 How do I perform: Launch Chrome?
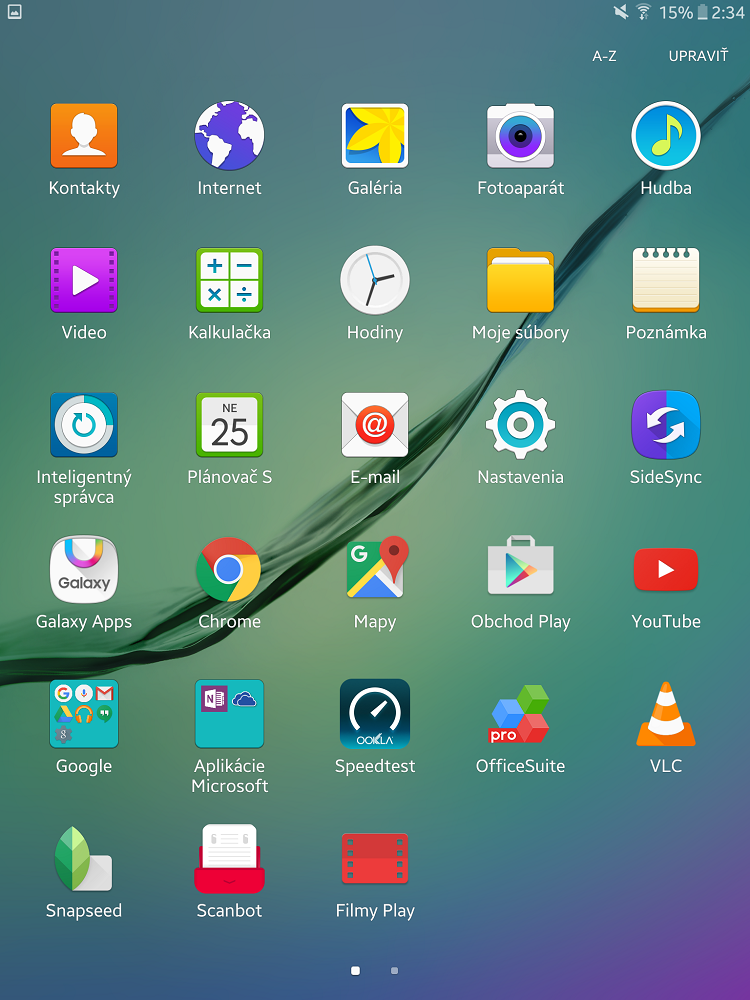pyautogui.click(x=229, y=570)
